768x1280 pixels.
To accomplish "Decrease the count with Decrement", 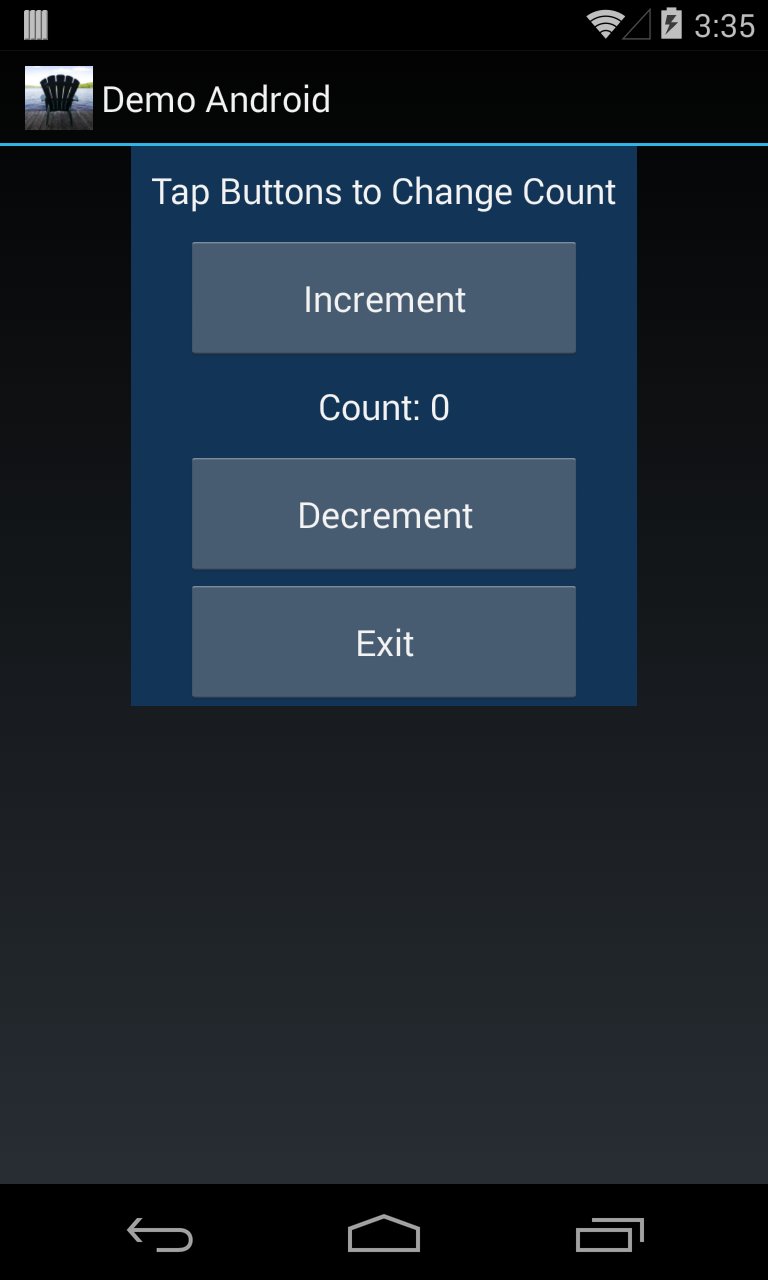I will tap(384, 514).
